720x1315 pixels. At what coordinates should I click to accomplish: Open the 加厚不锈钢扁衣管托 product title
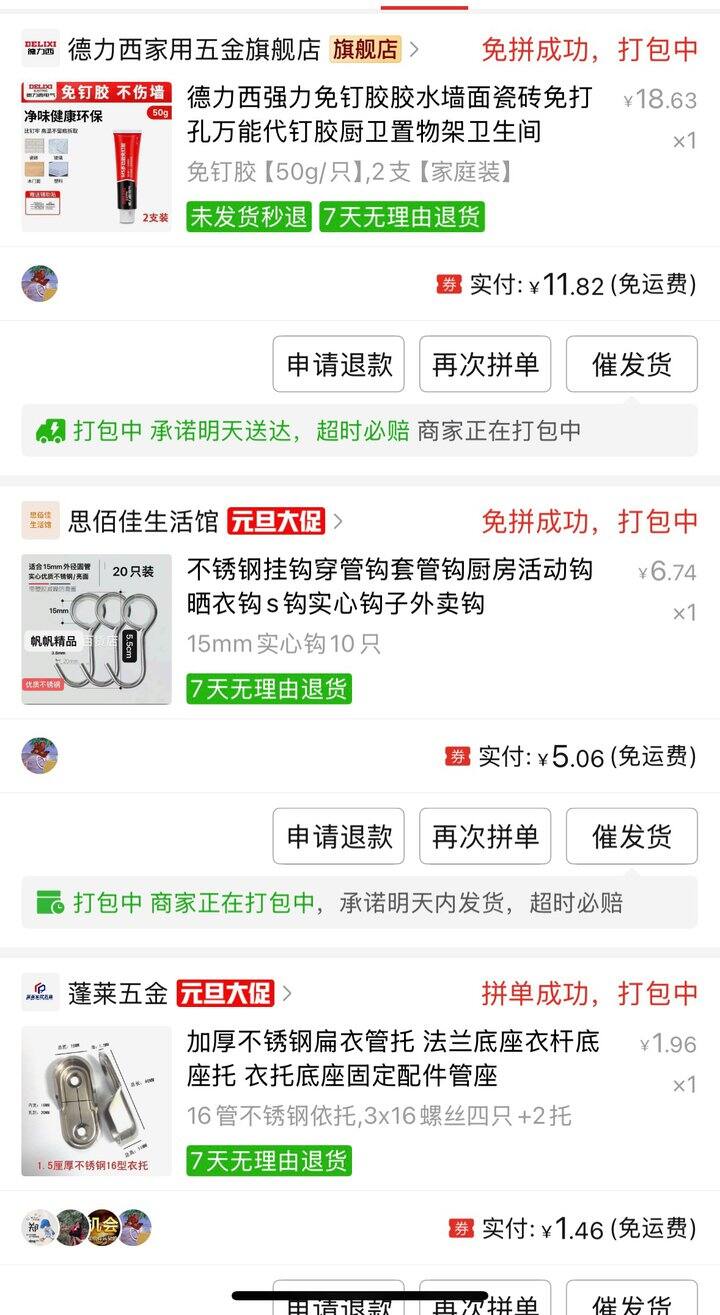point(392,1058)
